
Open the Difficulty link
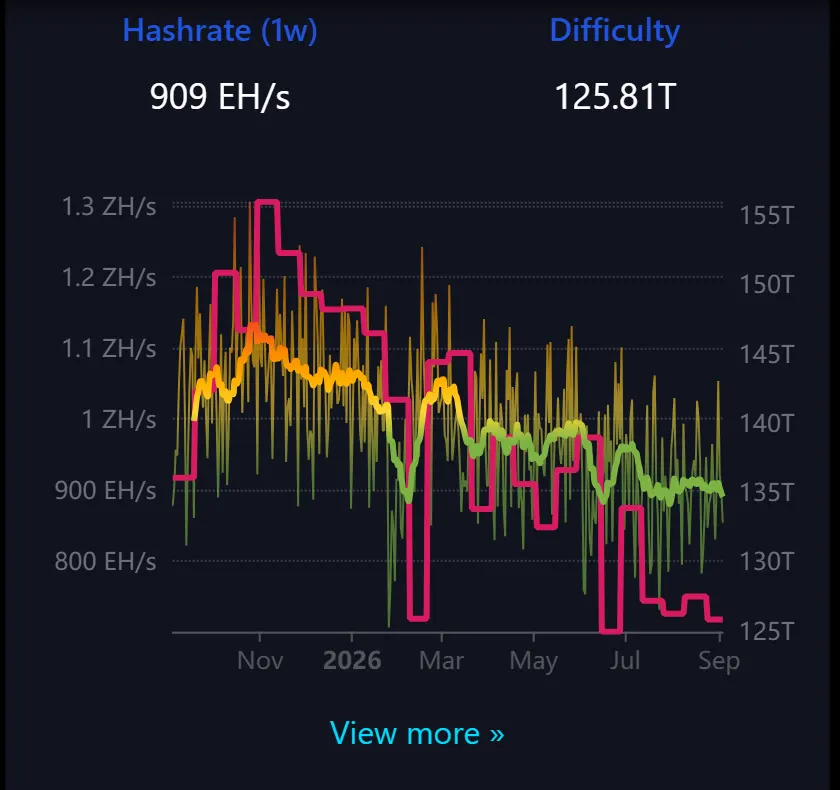pos(614,31)
